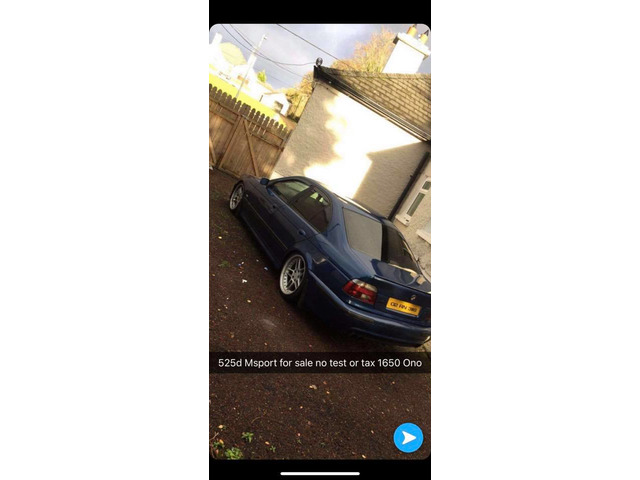Tap the blue send arrow button
640x480 pixels.
(x=408, y=437)
